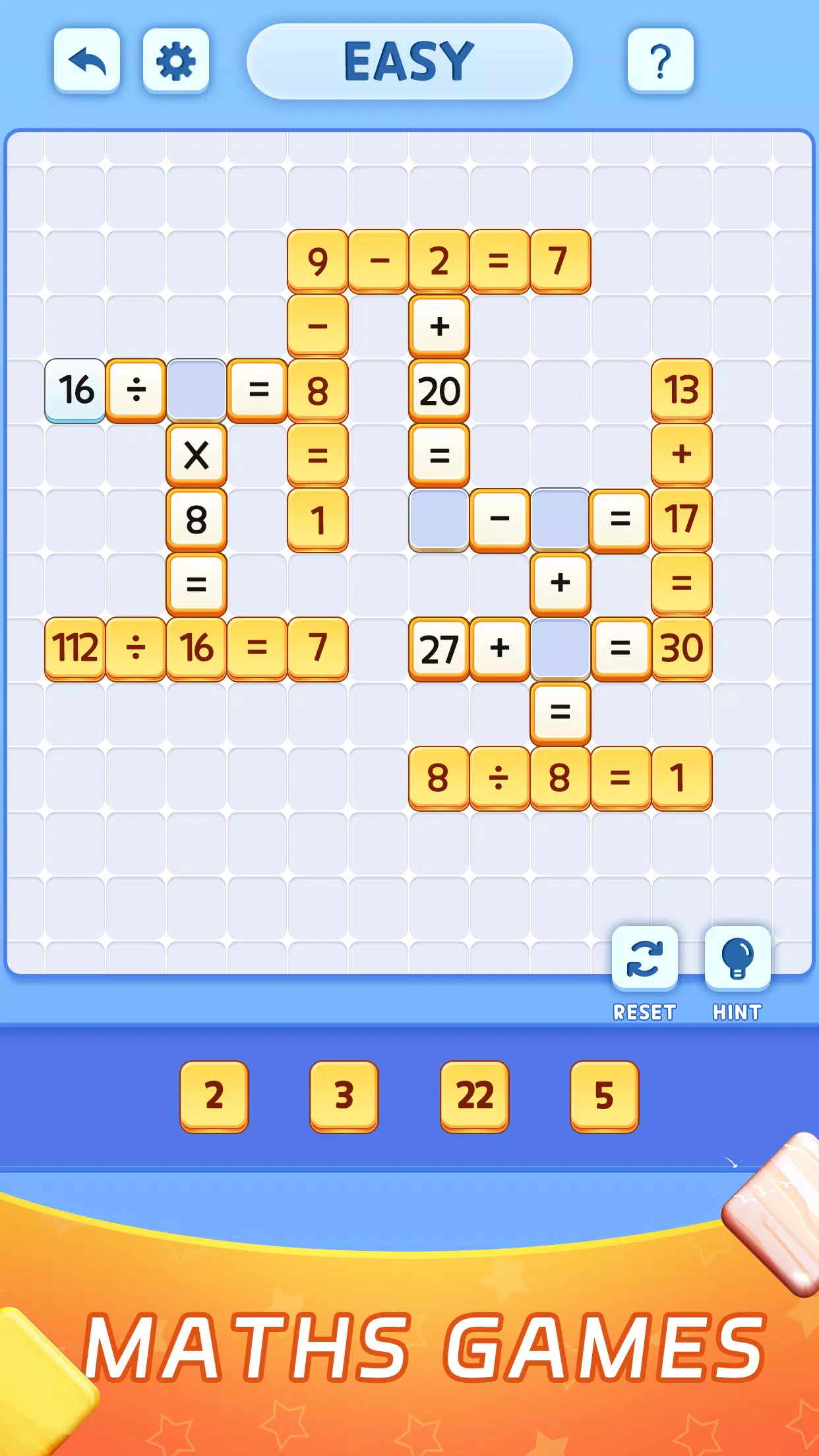Open the question mark help
819x1456 pixels.
point(660,61)
